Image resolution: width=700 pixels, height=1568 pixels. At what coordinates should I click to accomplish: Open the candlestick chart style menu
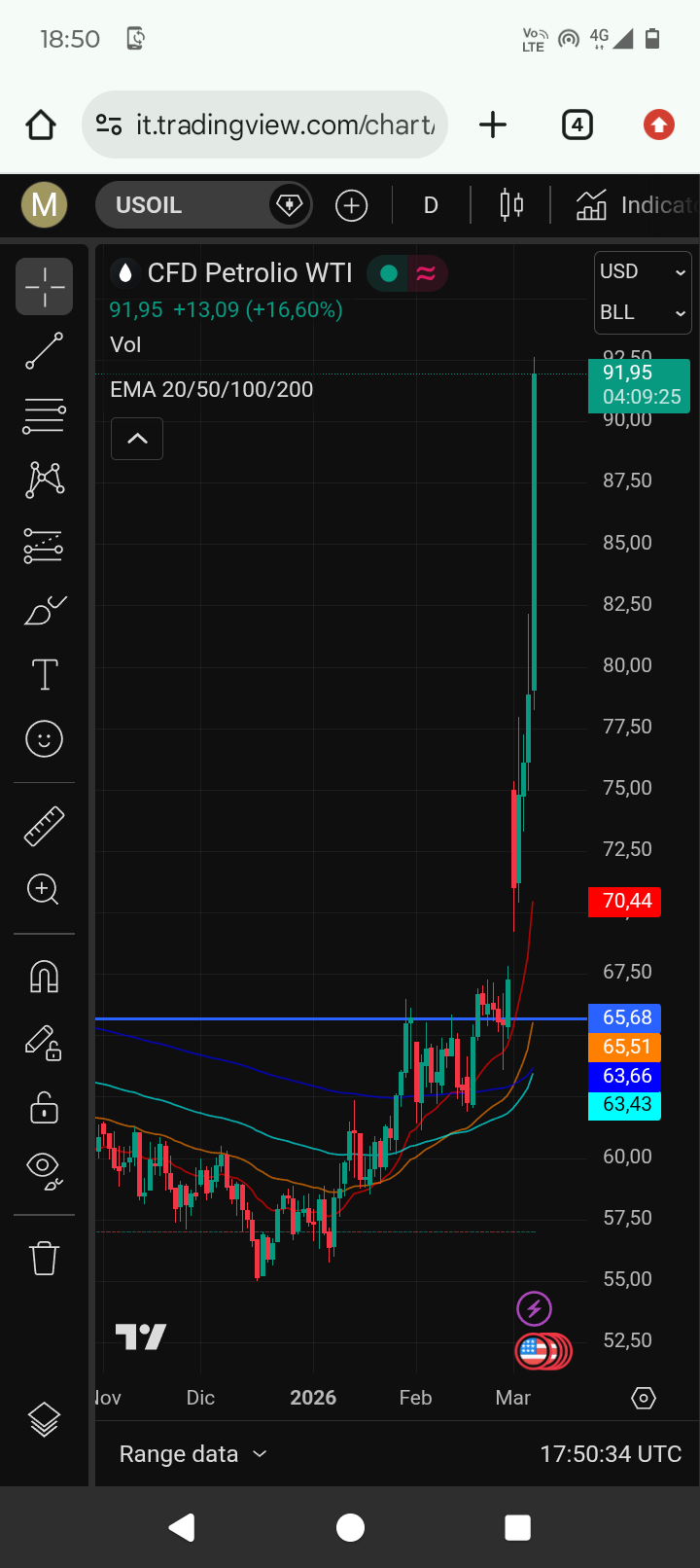coord(511,205)
